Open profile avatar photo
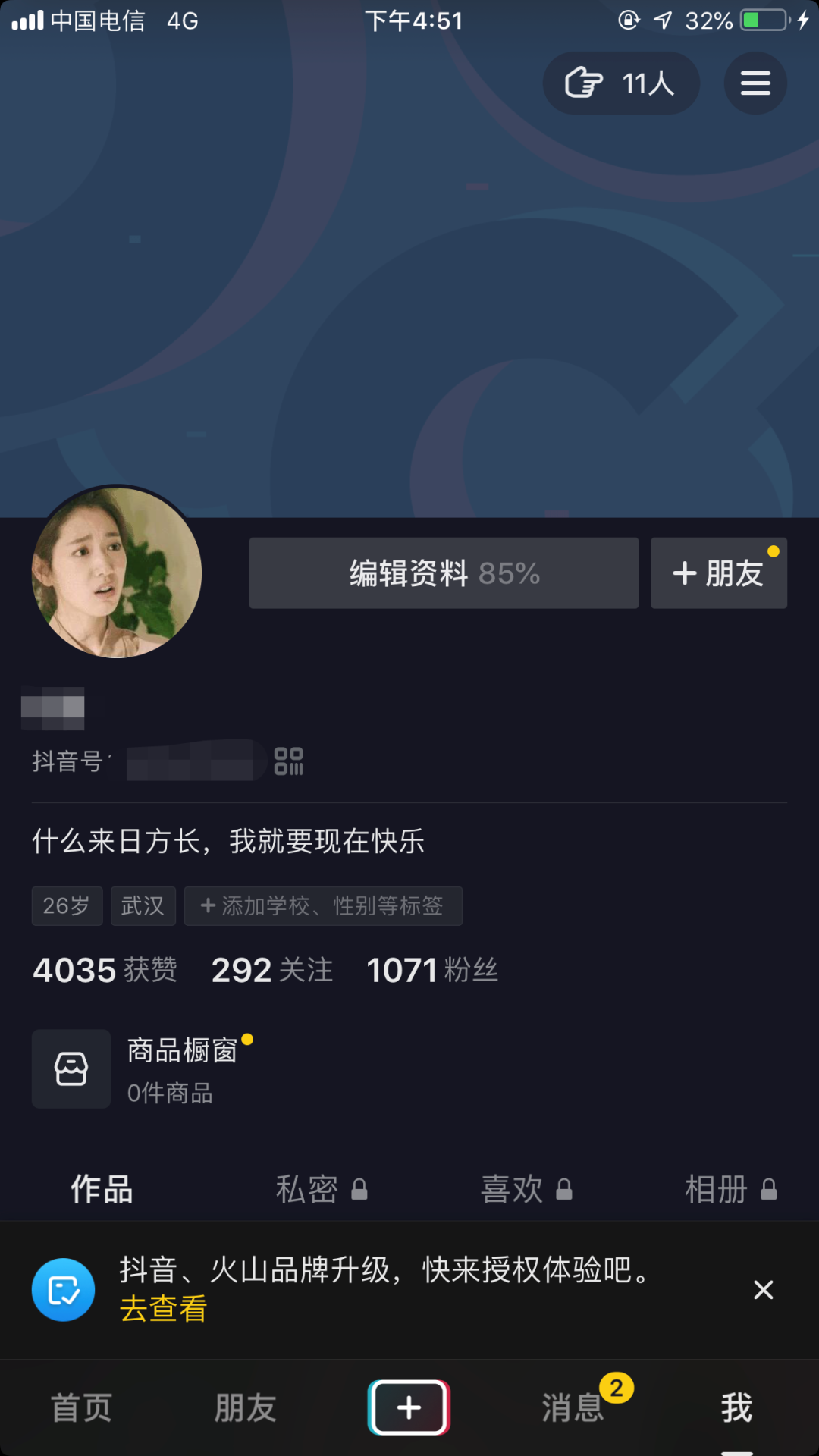 117,573
